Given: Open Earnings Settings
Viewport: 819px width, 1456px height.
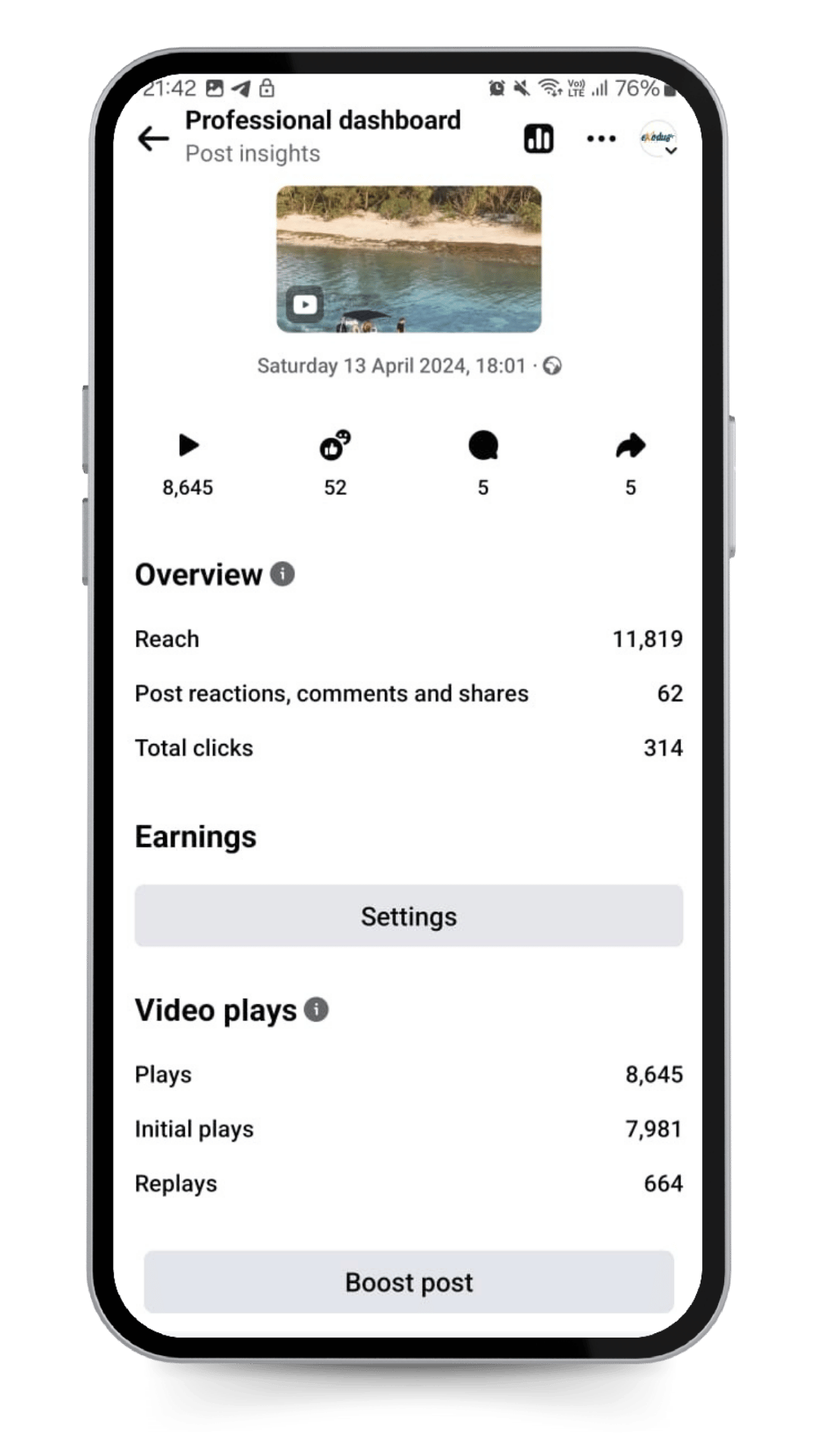Looking at the screenshot, I should pyautogui.click(x=409, y=916).
